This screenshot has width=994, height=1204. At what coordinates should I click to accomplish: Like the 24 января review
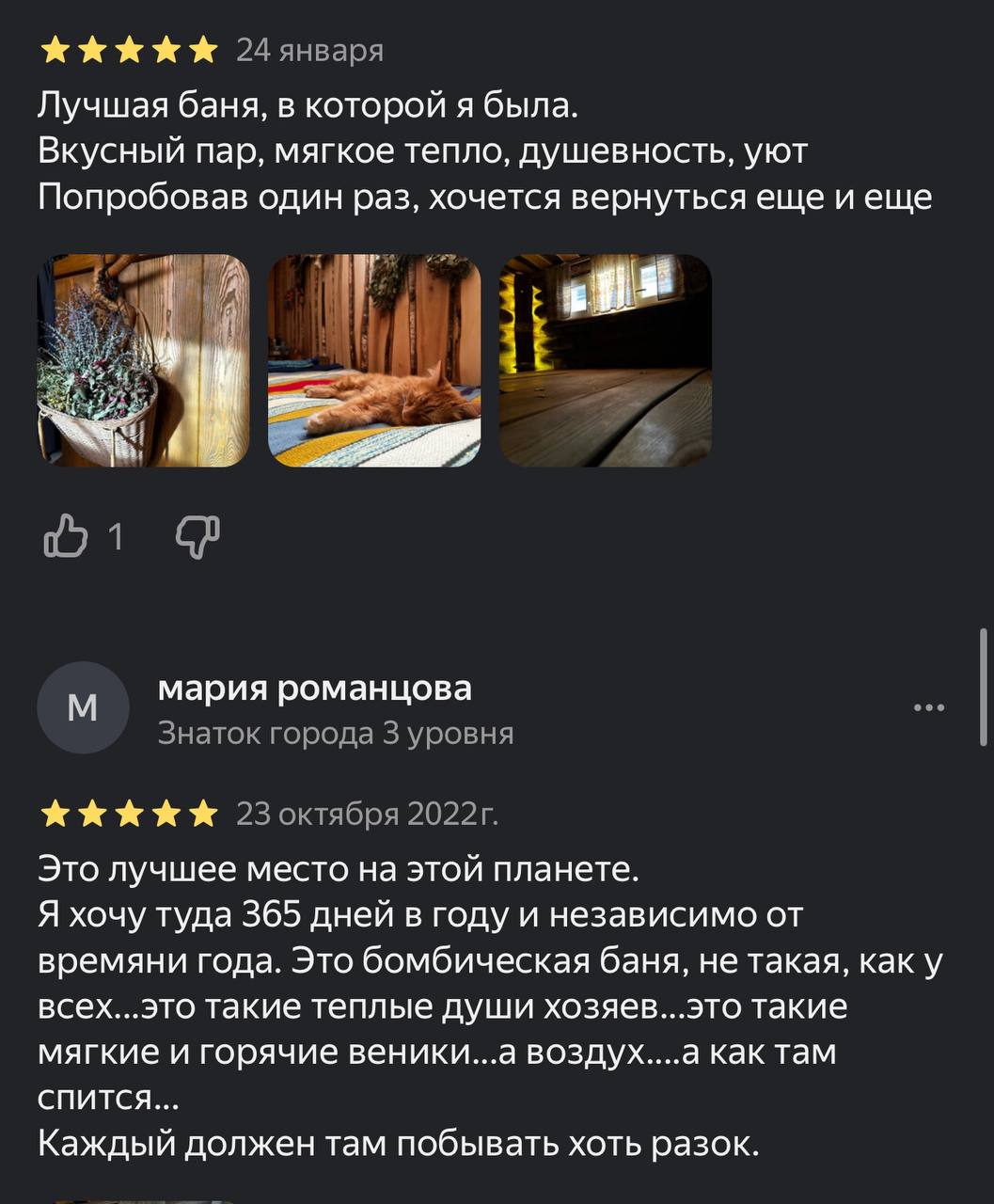pyautogui.click(x=66, y=537)
